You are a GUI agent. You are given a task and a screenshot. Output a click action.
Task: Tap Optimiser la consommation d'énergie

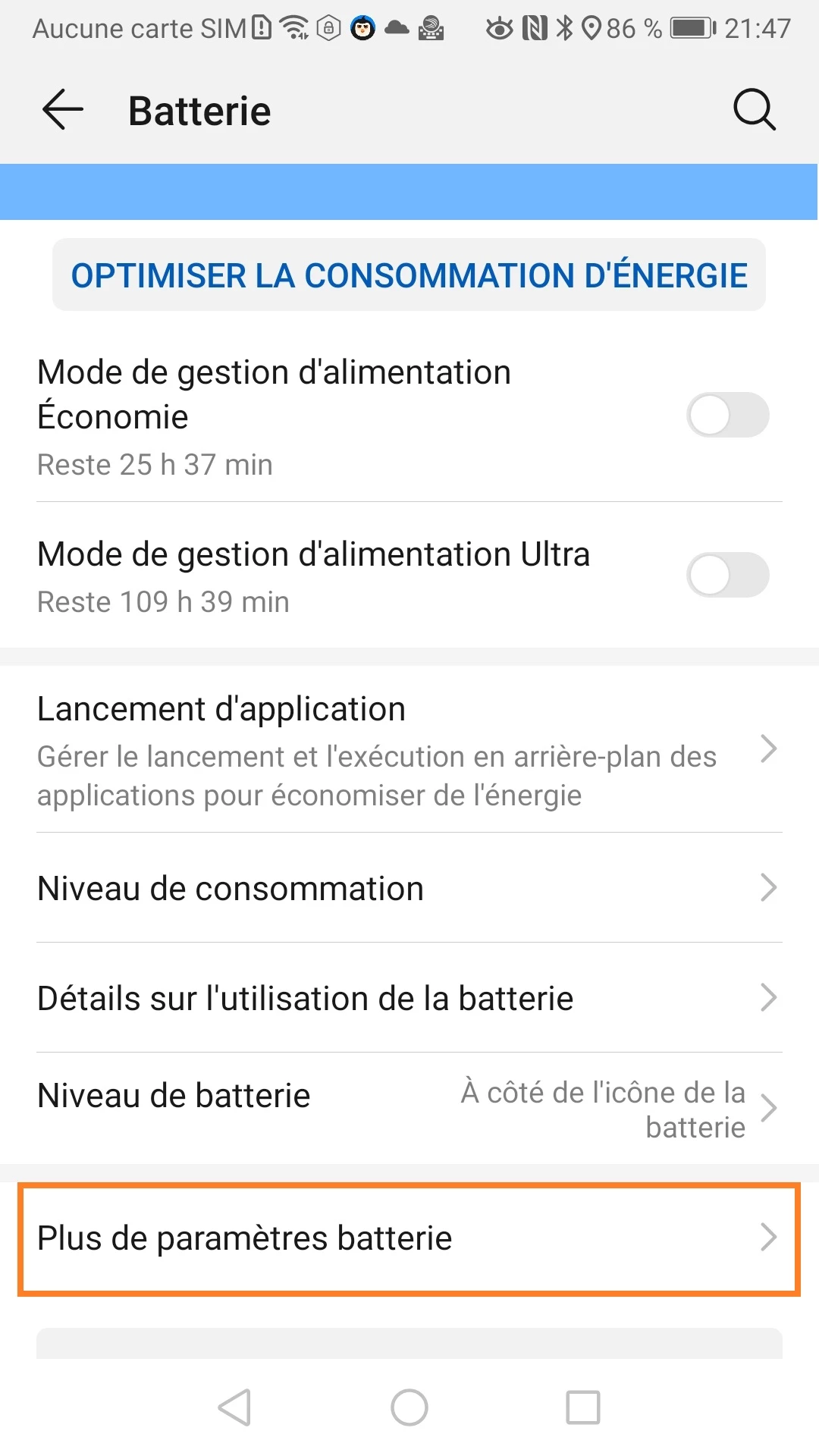coord(409,275)
